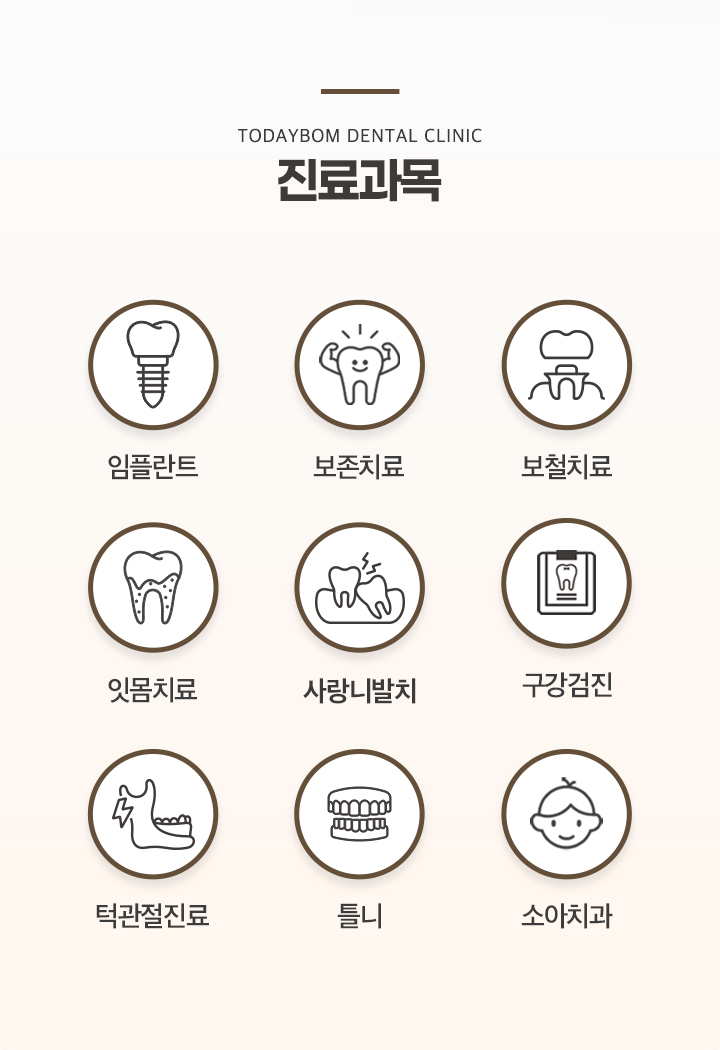720x1050 pixels.
Task: Open 턱관절진료 treatment info
Action: [153, 813]
